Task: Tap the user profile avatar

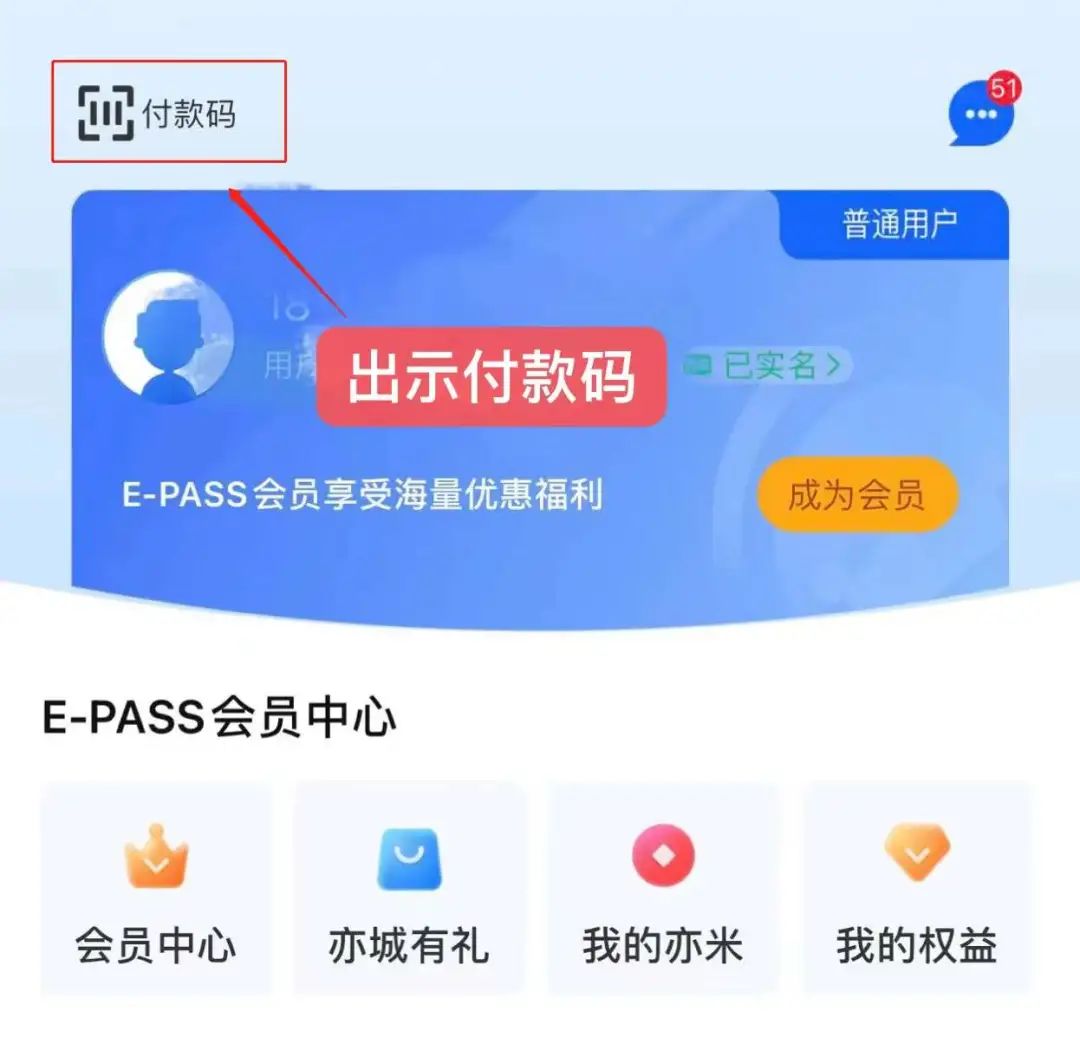Action: pos(168,337)
